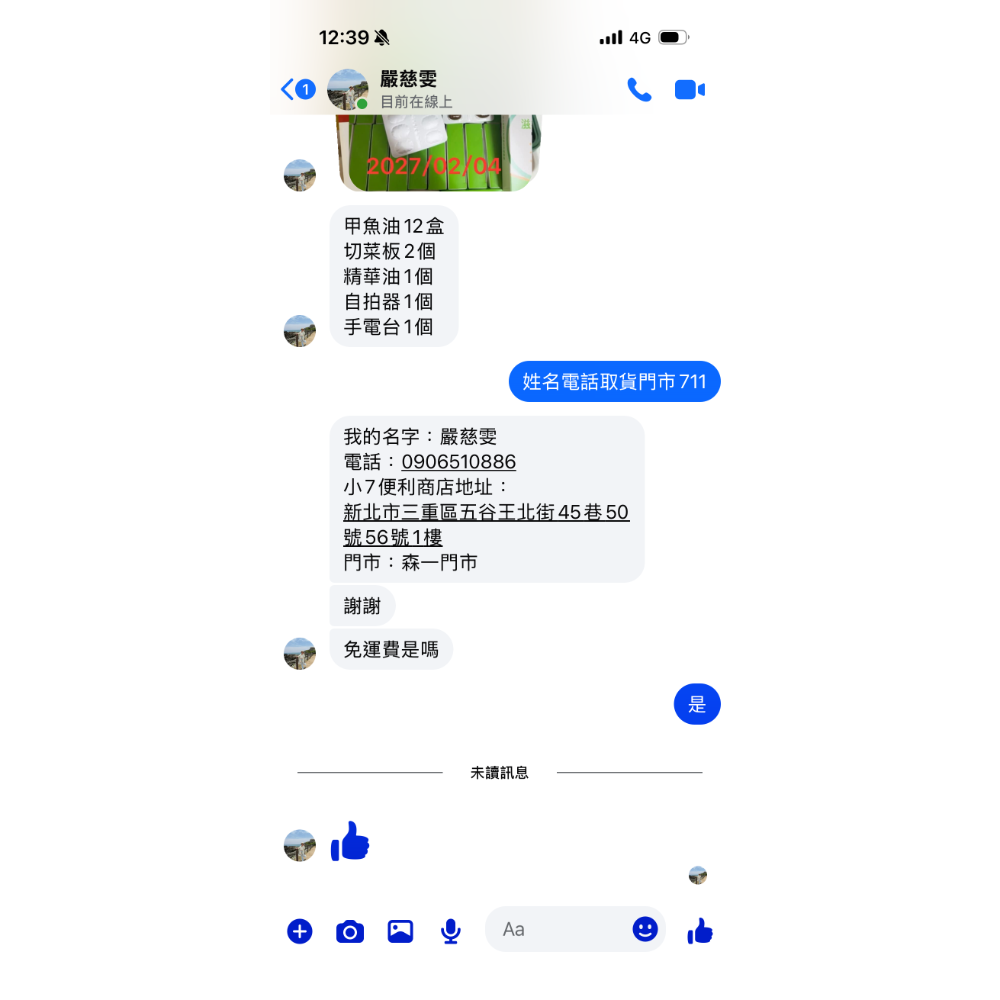
Task: Send a thumbs-up like reaction
Action: tap(700, 931)
